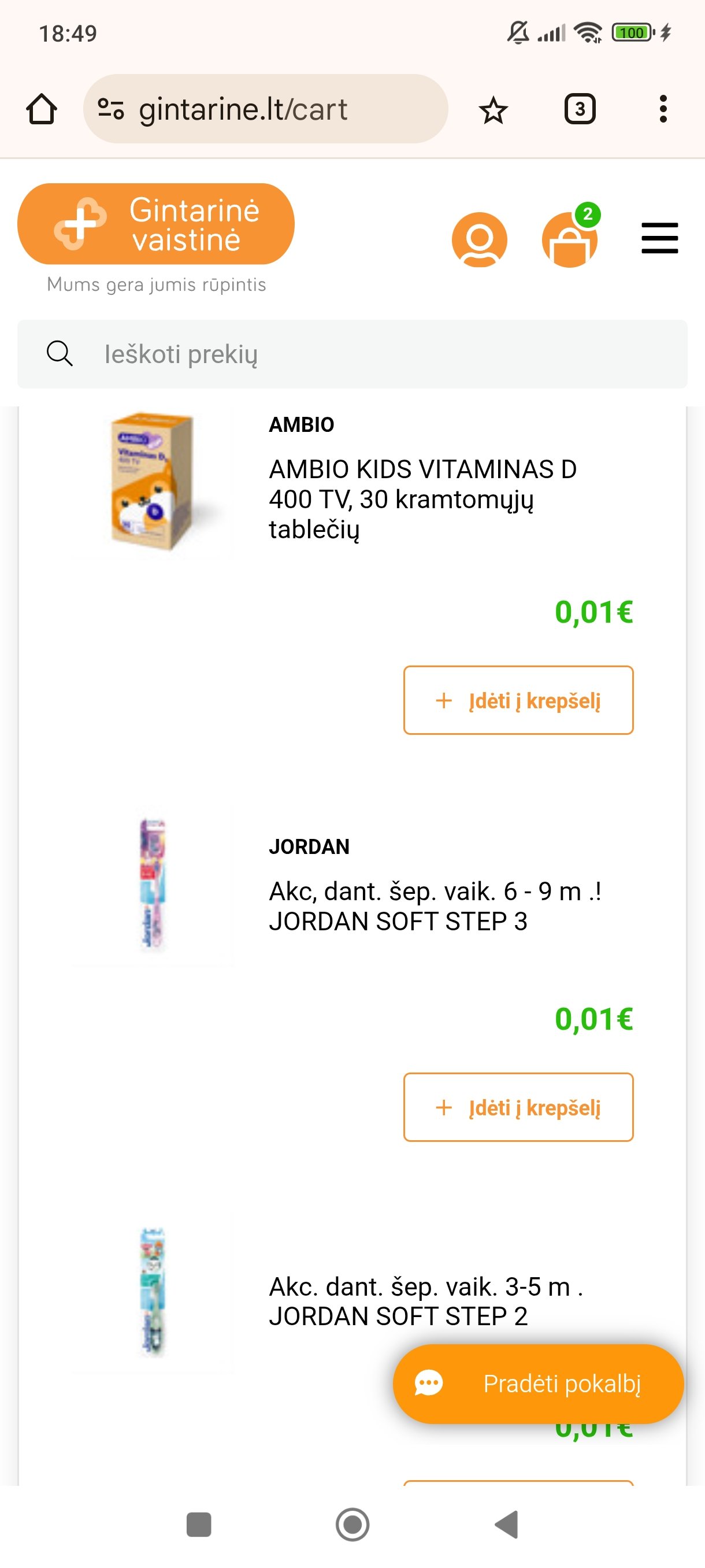The image size is (705, 1568).
Task: Tap the gintarine.lt/cart address bar
Action: pos(265,109)
